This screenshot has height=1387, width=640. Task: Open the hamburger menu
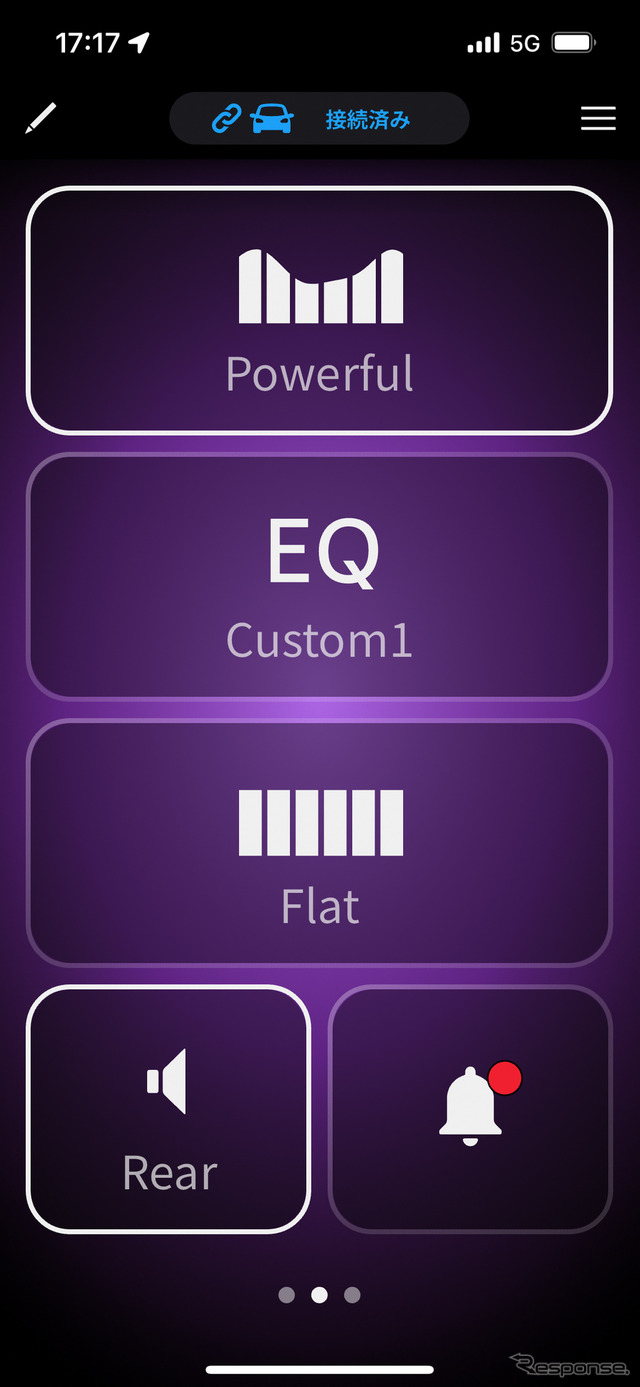[x=598, y=119]
